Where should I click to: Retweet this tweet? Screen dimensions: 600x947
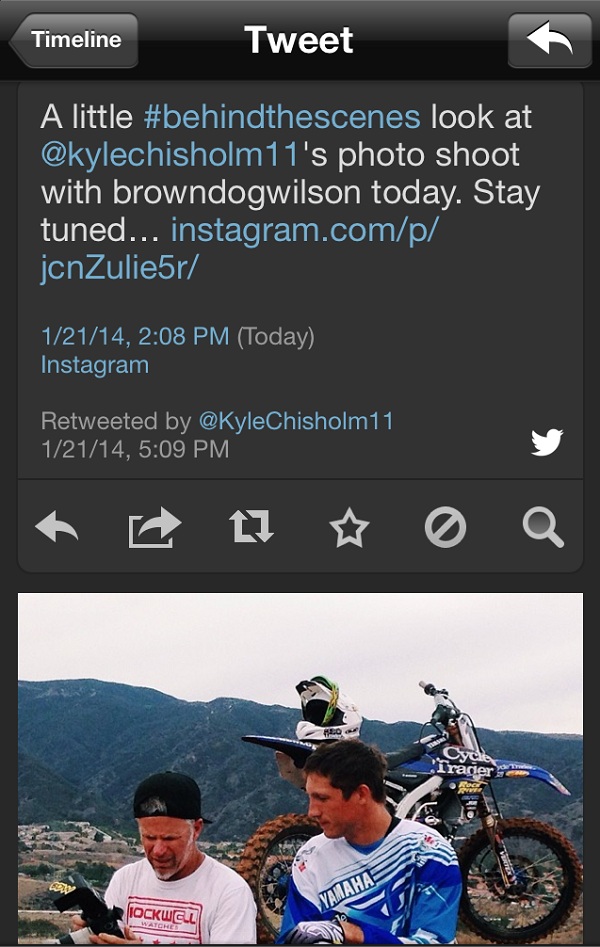pos(251,526)
